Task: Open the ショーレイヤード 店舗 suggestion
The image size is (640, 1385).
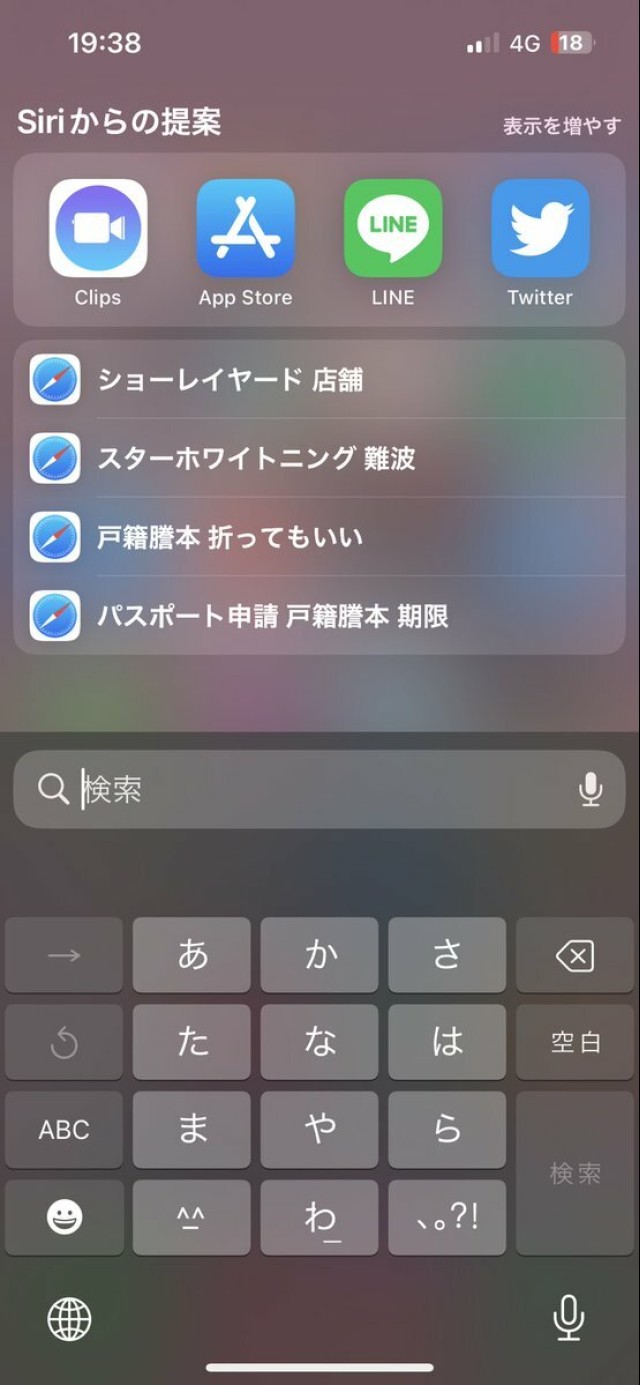Action: point(320,379)
